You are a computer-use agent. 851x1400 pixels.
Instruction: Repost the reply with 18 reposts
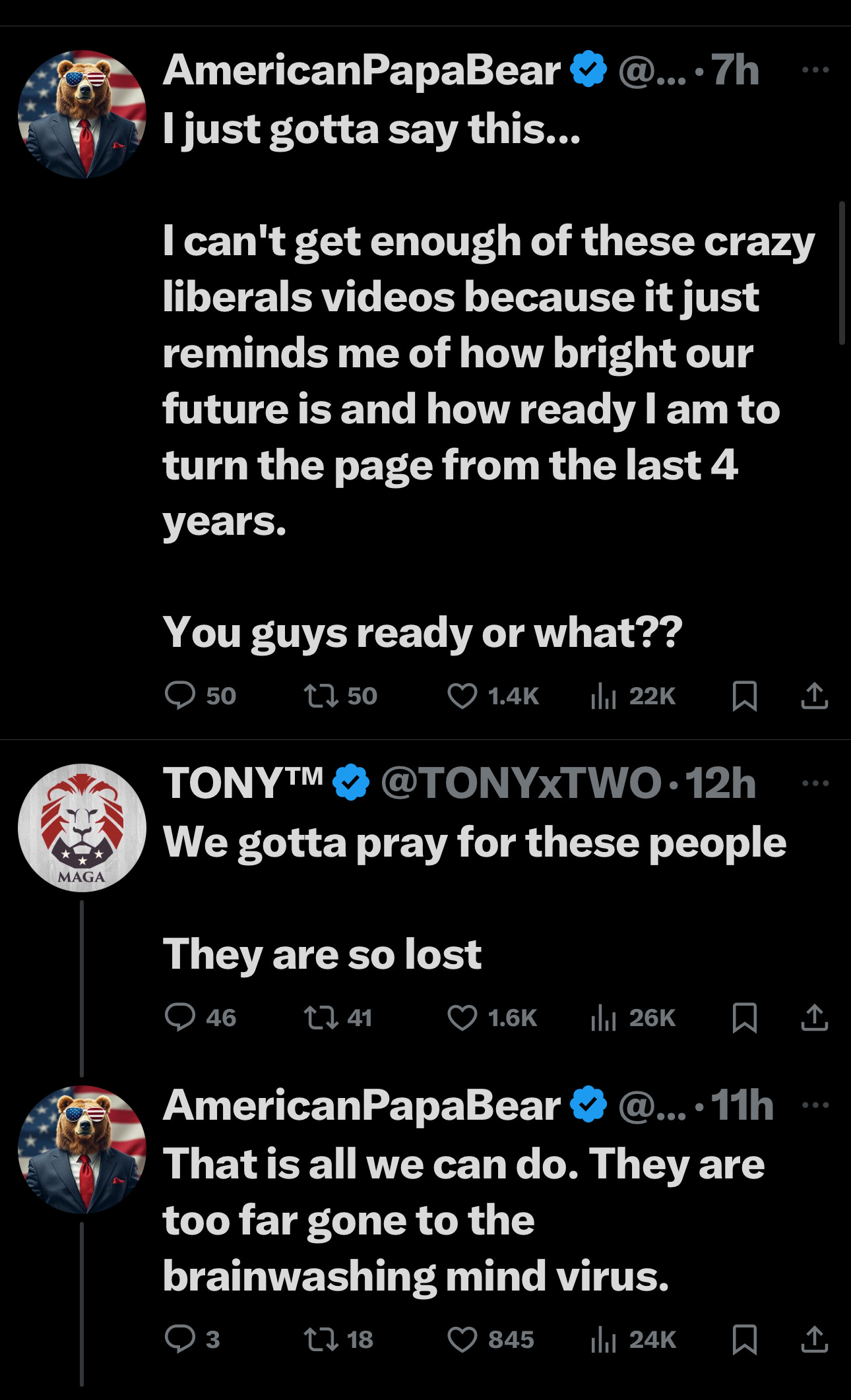click(321, 1339)
